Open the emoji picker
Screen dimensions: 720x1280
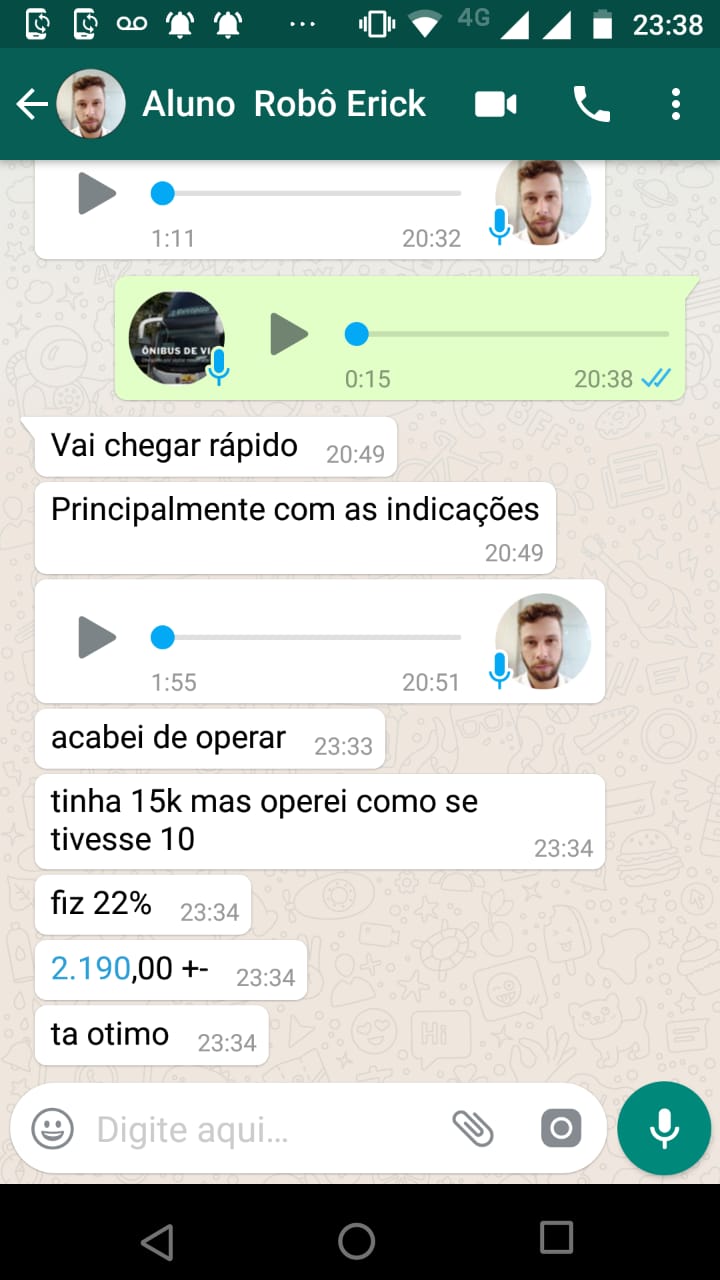(52, 1129)
